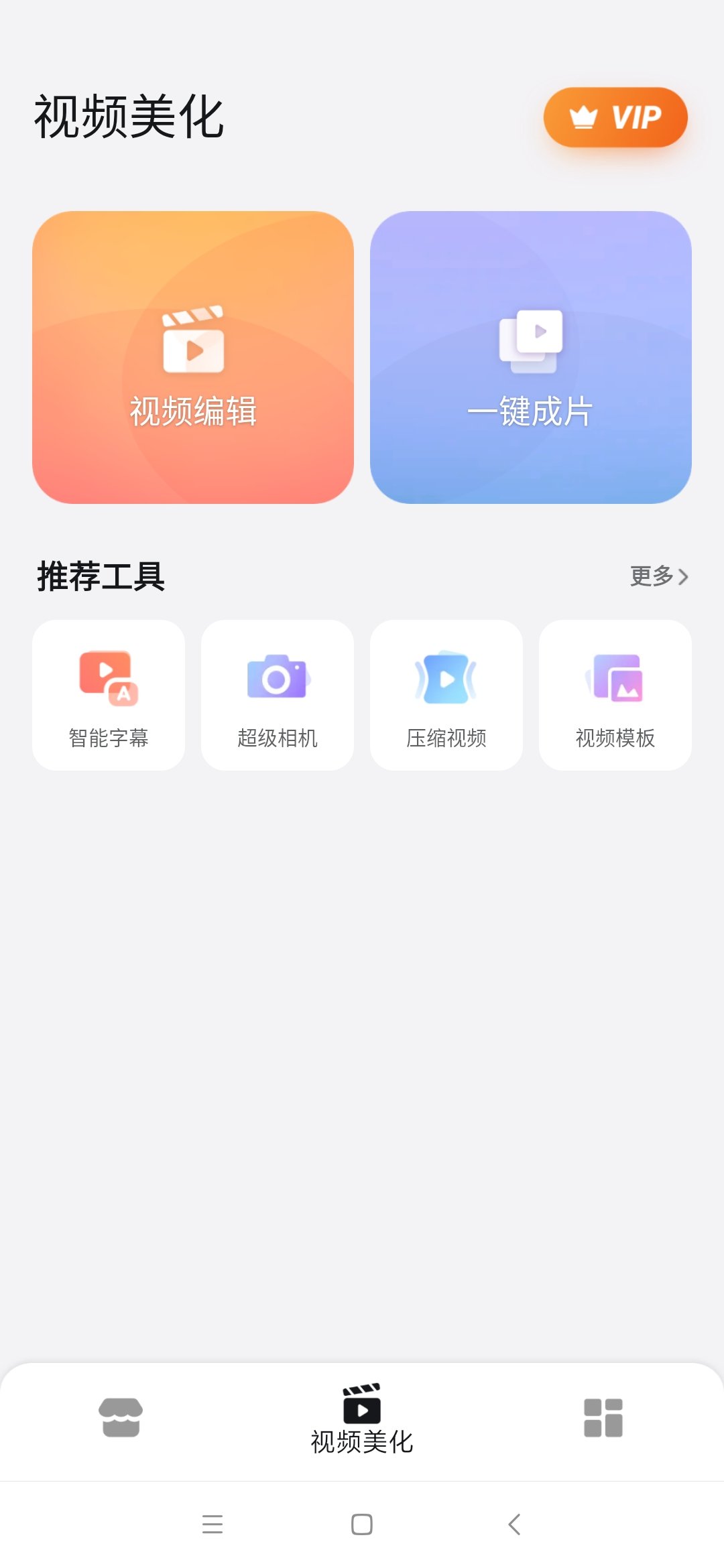Open the 视频编辑 card

coord(195,355)
